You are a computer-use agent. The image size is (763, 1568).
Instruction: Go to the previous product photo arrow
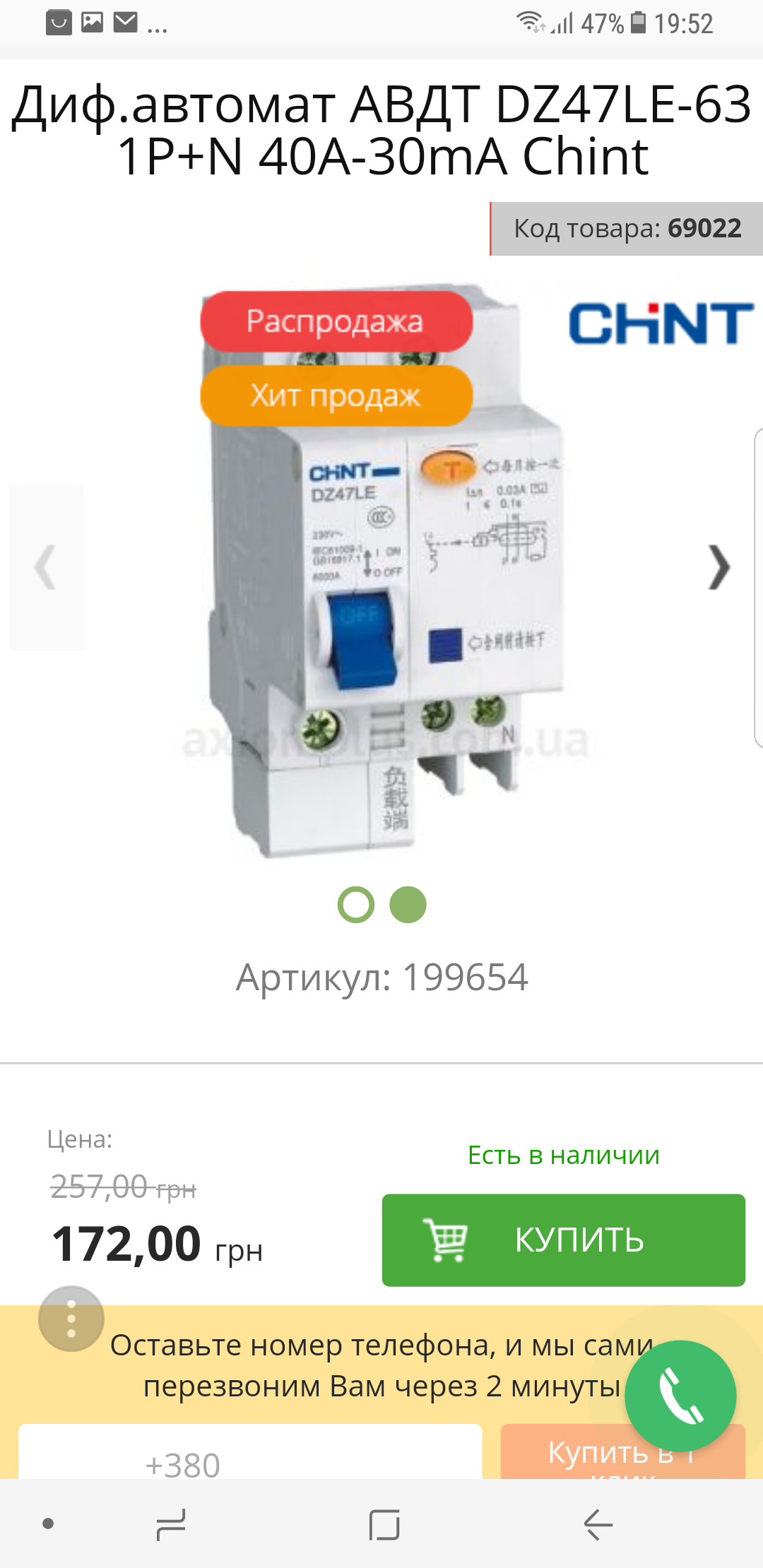click(46, 567)
